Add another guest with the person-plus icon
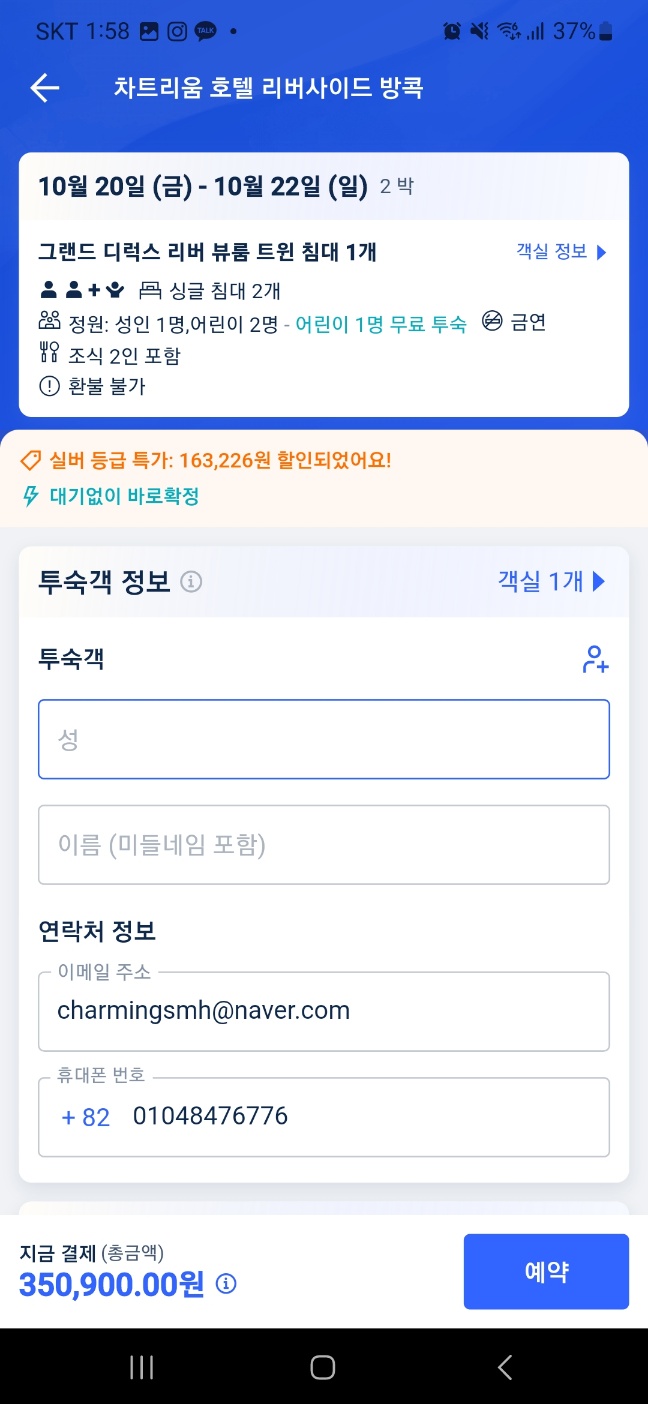648x1404 pixels. (x=596, y=660)
